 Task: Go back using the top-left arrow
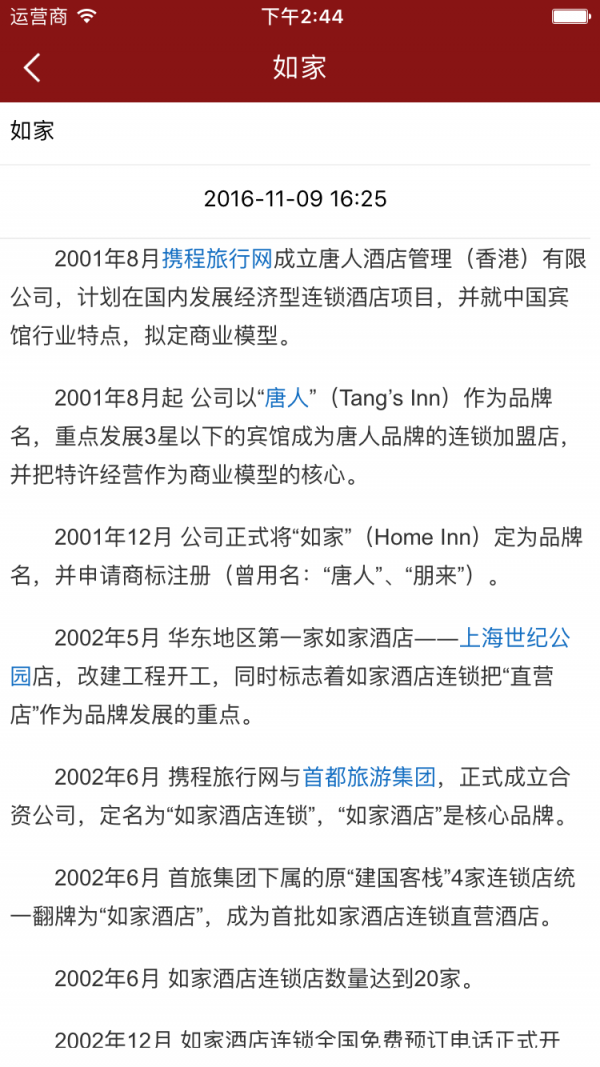(32, 68)
